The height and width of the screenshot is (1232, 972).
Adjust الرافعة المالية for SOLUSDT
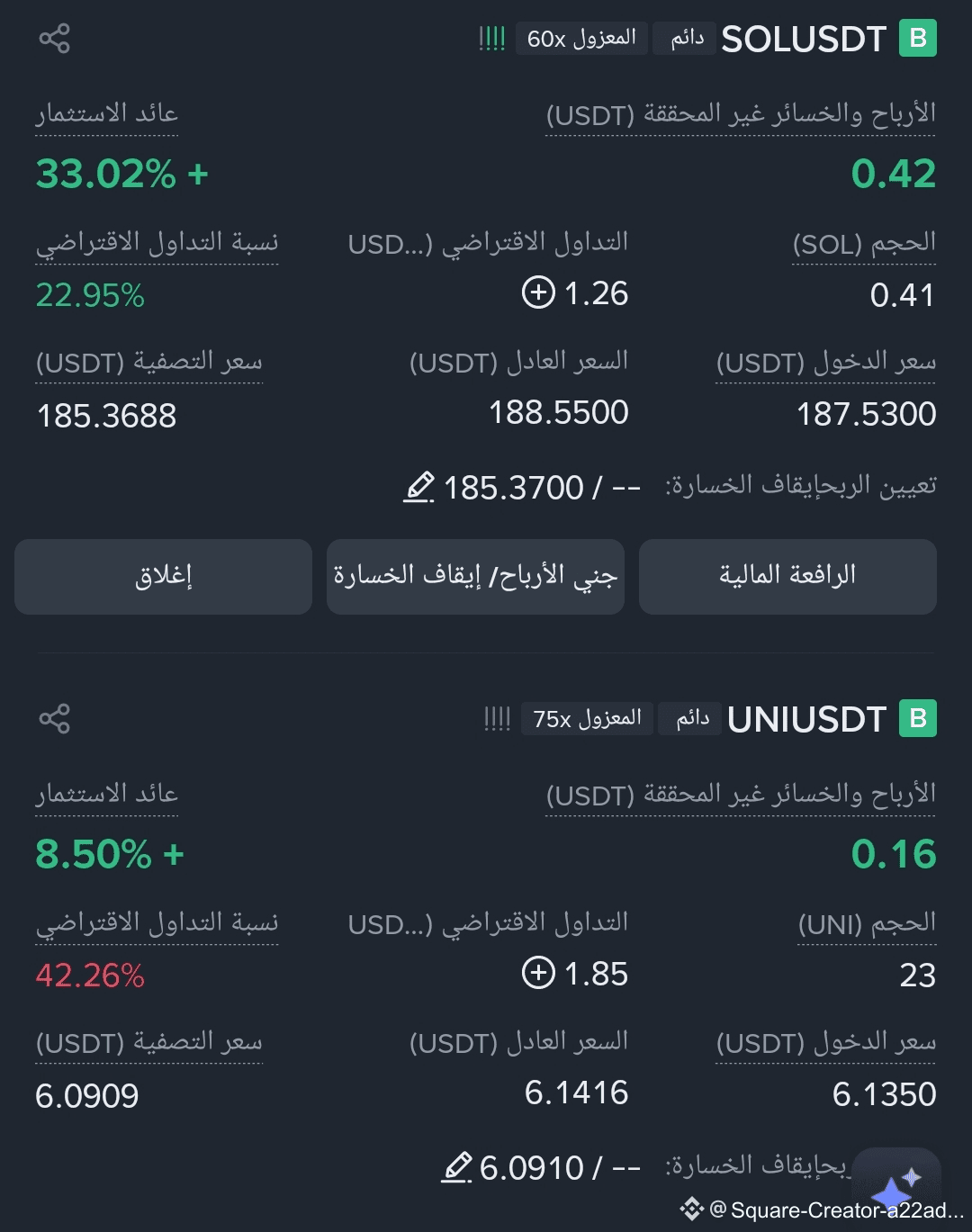click(x=787, y=577)
